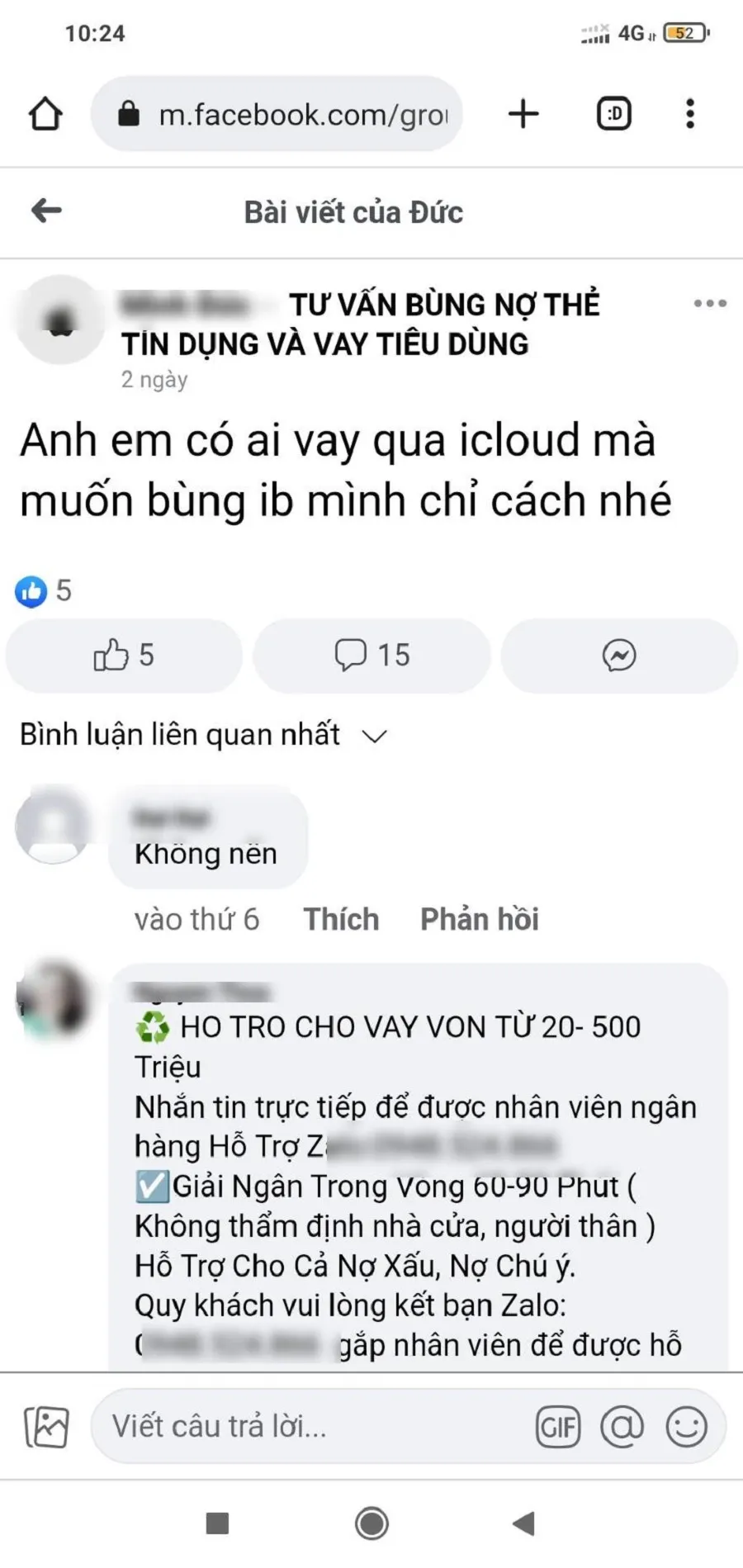This screenshot has height=1568, width=743.
Task: Go back from Bài viết của Đức
Action: pyautogui.click(x=46, y=211)
